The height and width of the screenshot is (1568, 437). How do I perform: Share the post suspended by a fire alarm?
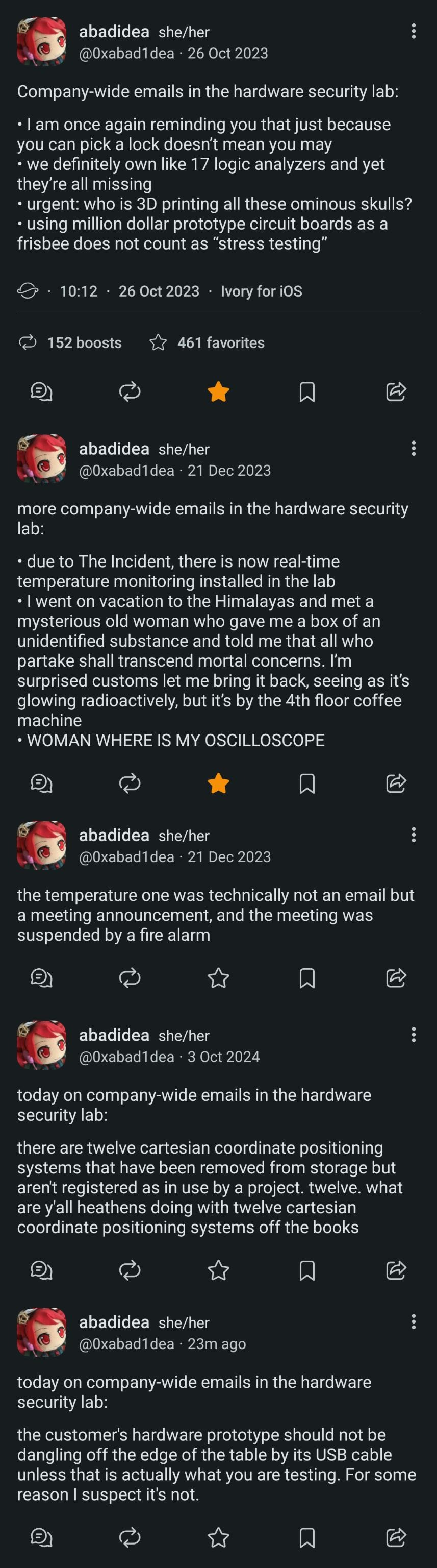396,978
